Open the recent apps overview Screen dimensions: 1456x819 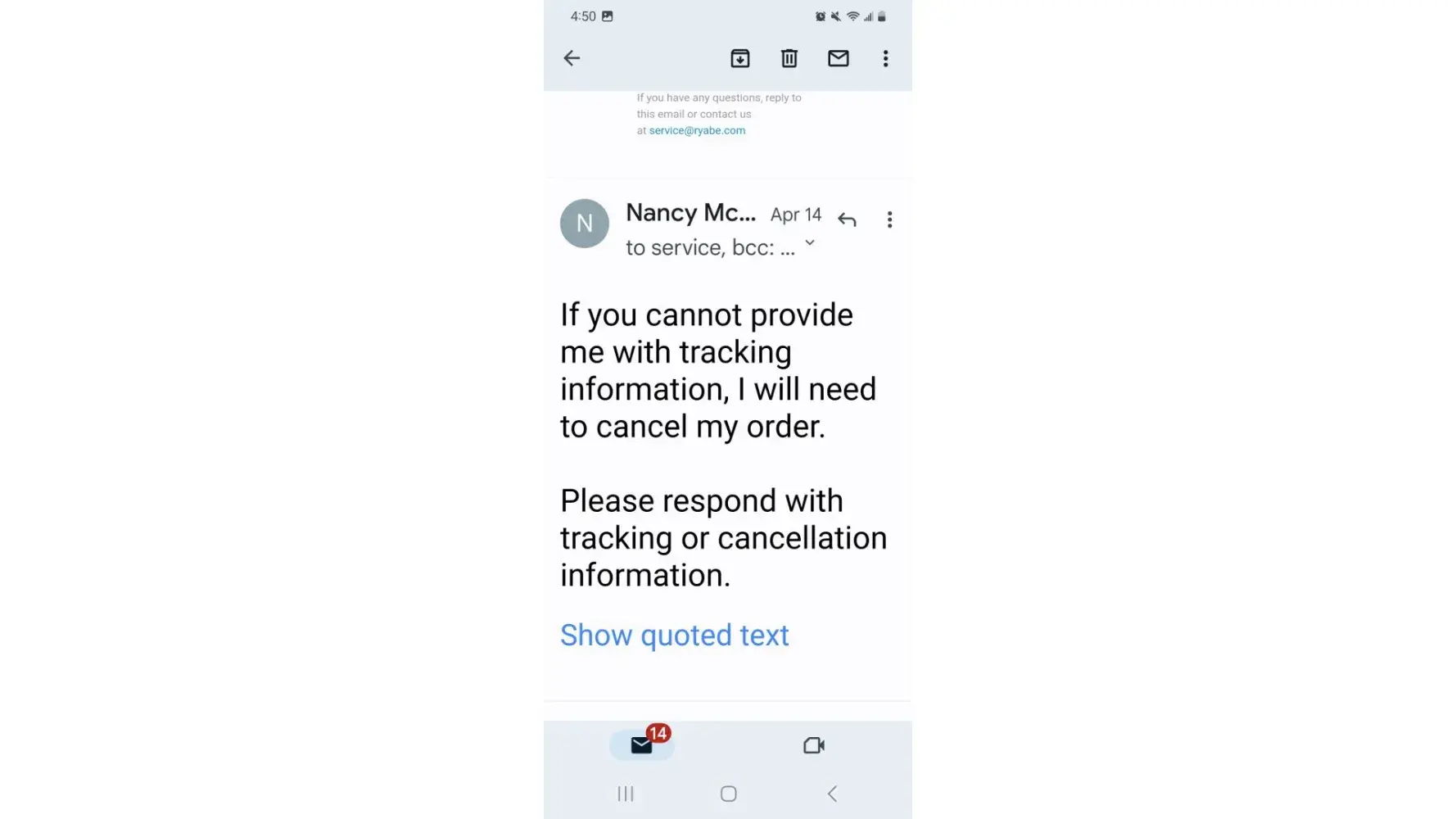[x=626, y=794]
